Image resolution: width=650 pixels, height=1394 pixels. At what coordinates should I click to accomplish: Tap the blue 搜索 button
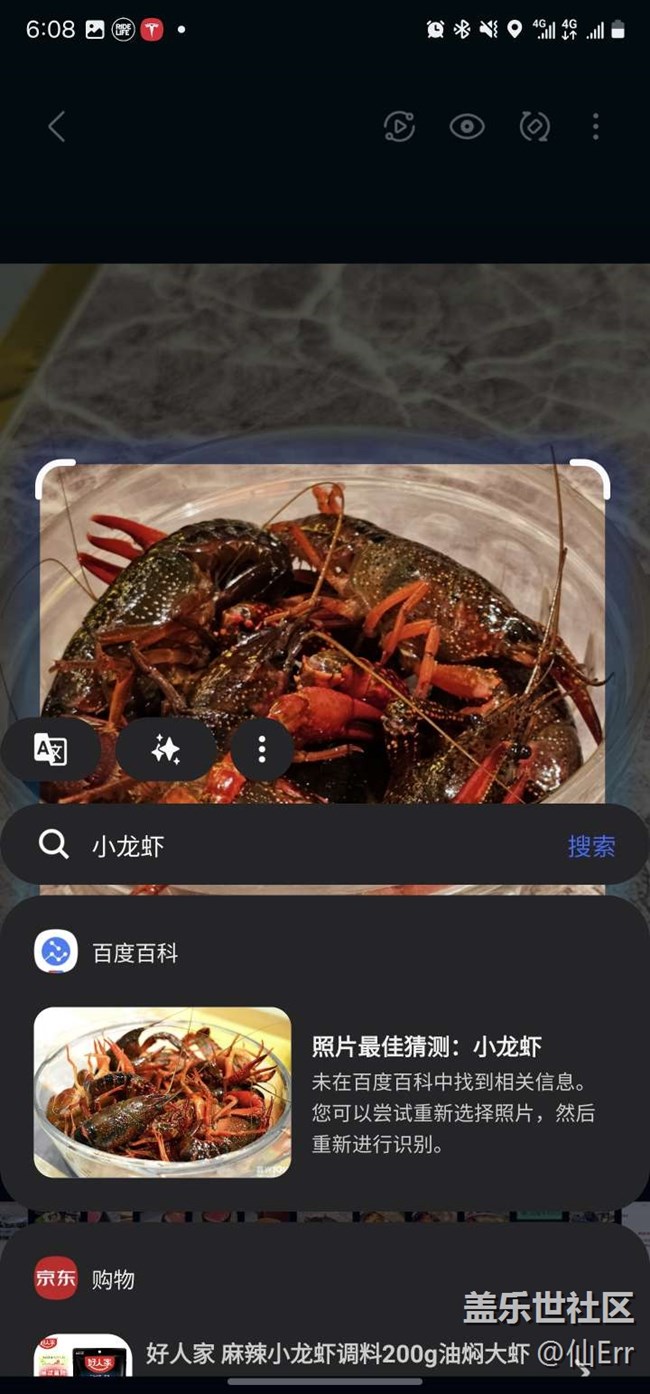(x=591, y=846)
